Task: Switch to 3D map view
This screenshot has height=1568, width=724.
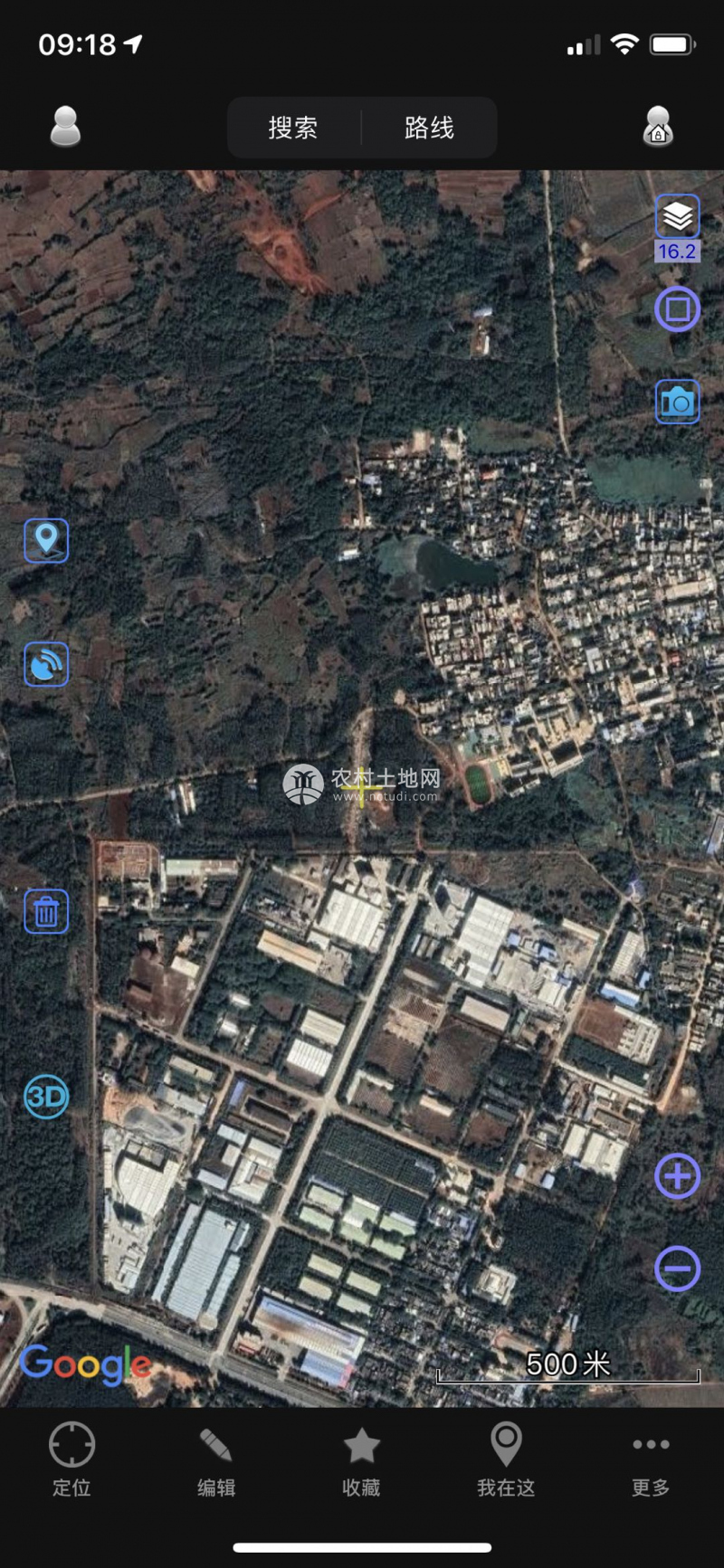Action: pyautogui.click(x=46, y=1097)
